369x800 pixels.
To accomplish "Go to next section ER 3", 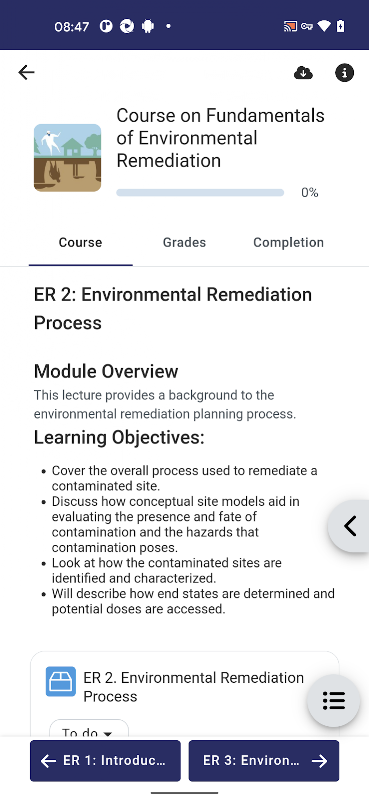I will tap(264, 761).
